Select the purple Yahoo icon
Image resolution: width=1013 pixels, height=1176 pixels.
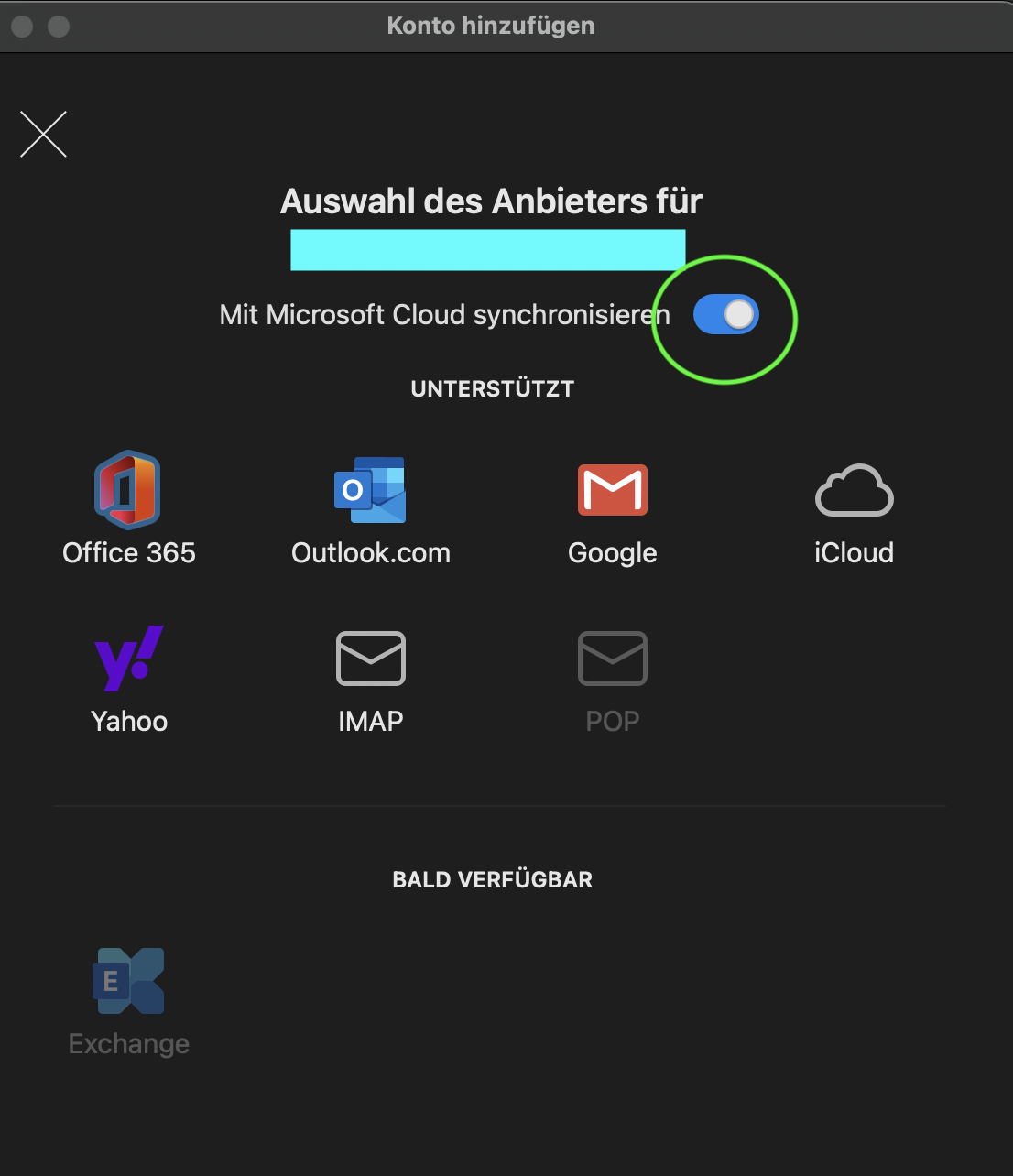(128, 658)
